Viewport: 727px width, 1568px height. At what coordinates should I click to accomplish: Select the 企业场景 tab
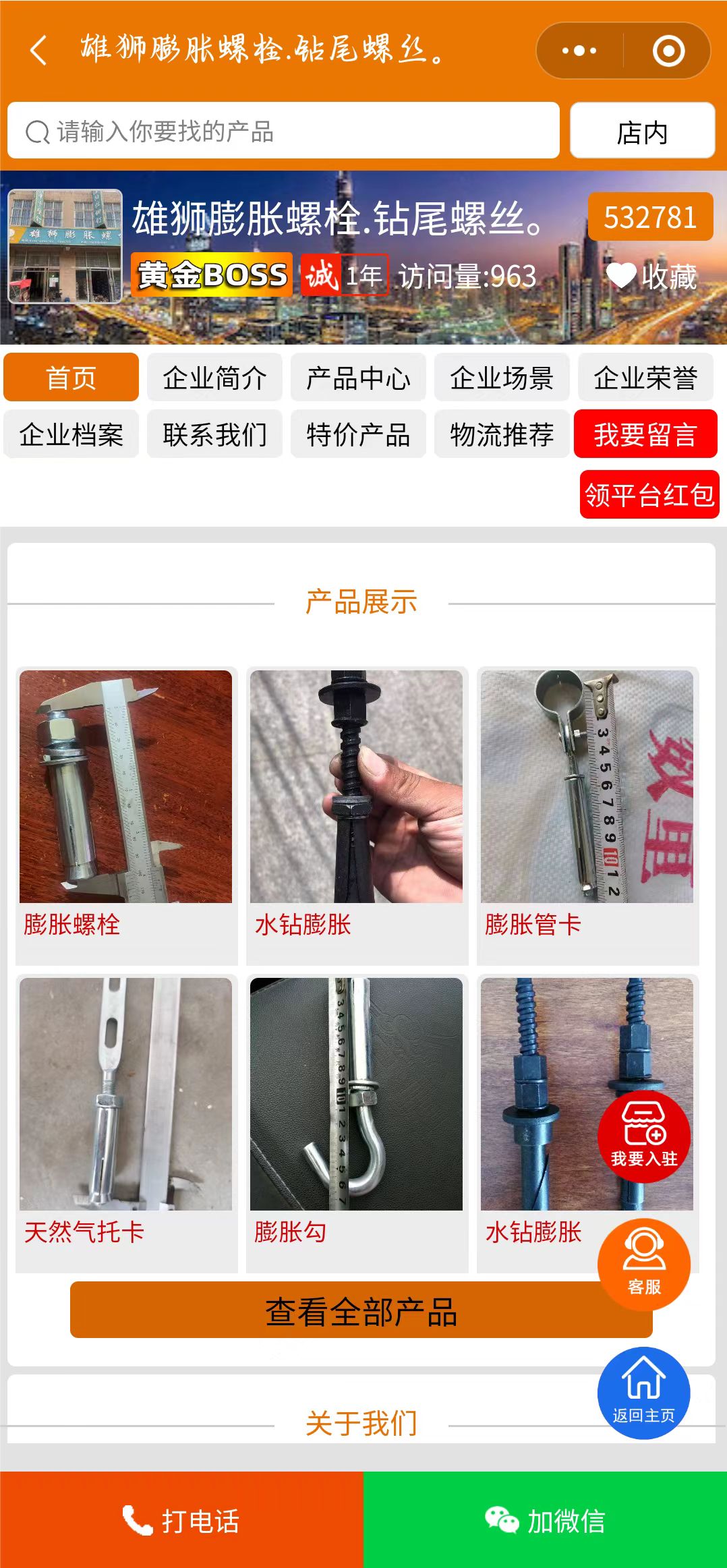(502, 378)
